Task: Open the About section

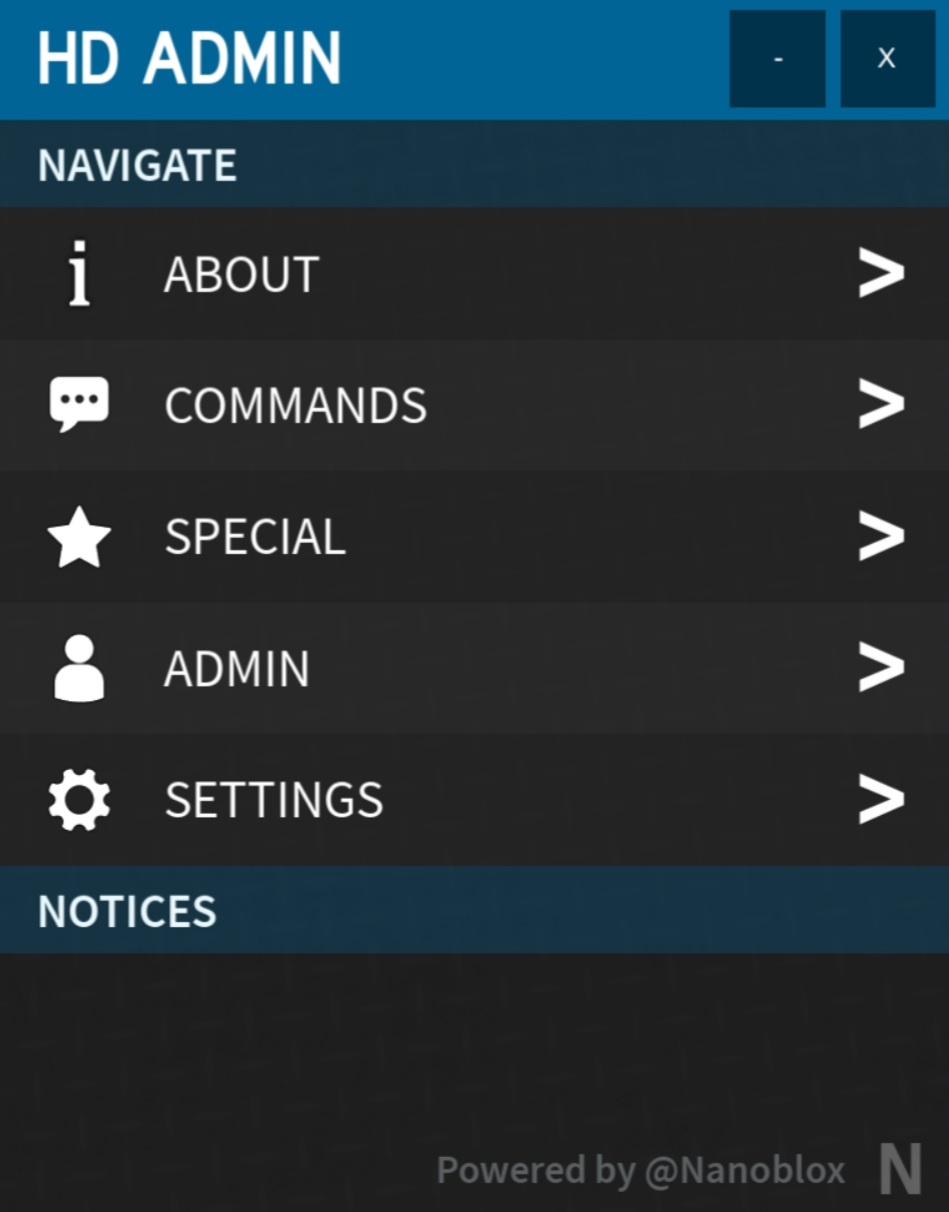Action: [x=474, y=274]
